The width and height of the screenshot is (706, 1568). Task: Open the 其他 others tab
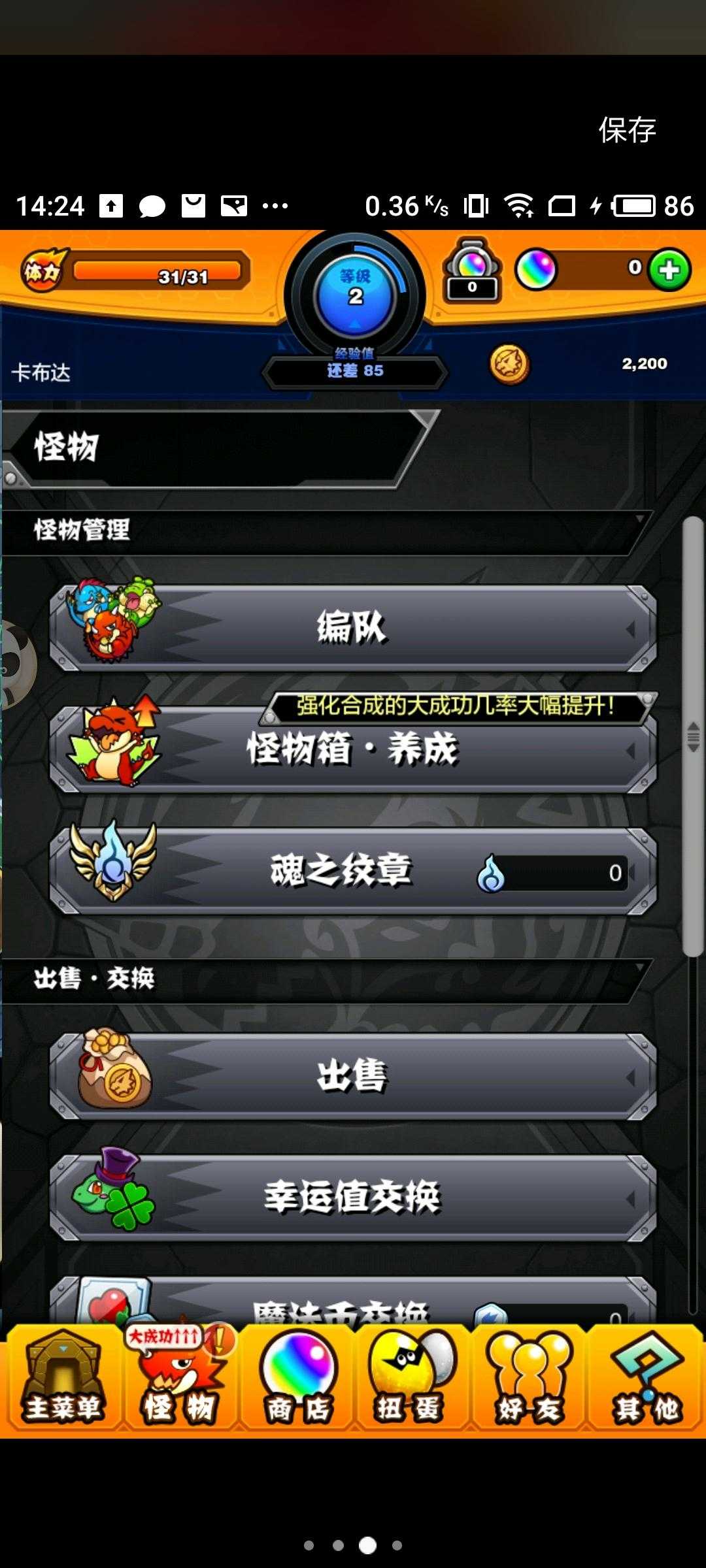647,1379
